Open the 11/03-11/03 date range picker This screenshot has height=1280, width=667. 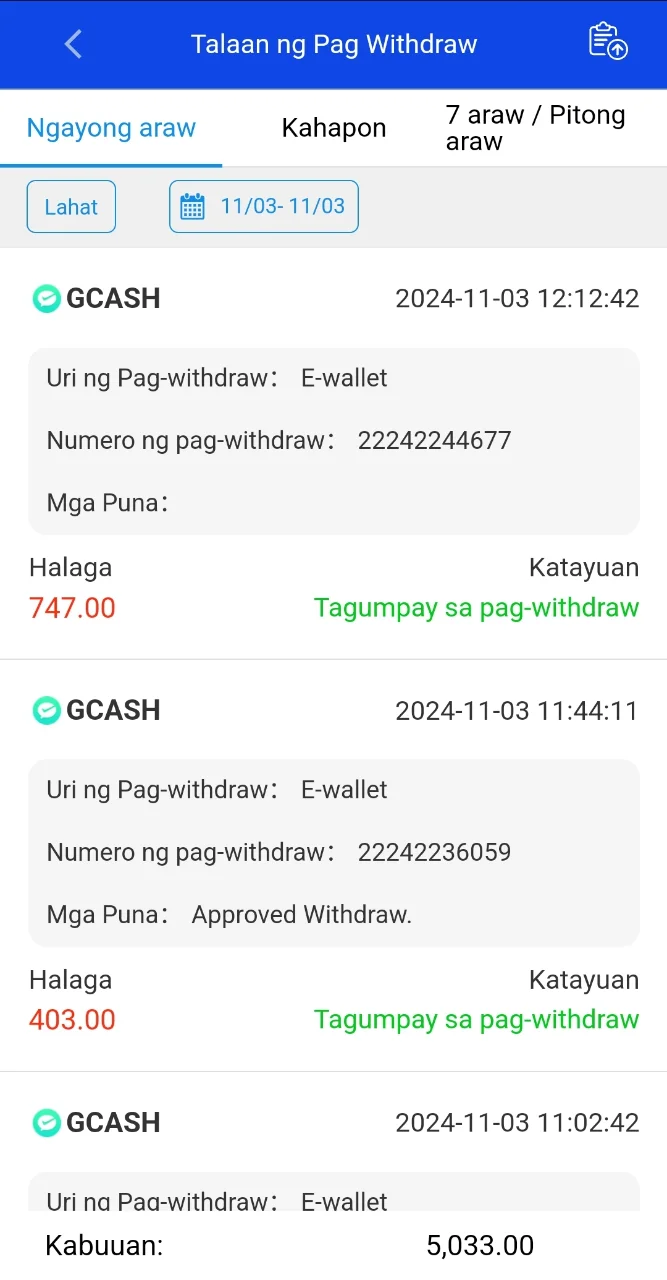click(x=264, y=207)
